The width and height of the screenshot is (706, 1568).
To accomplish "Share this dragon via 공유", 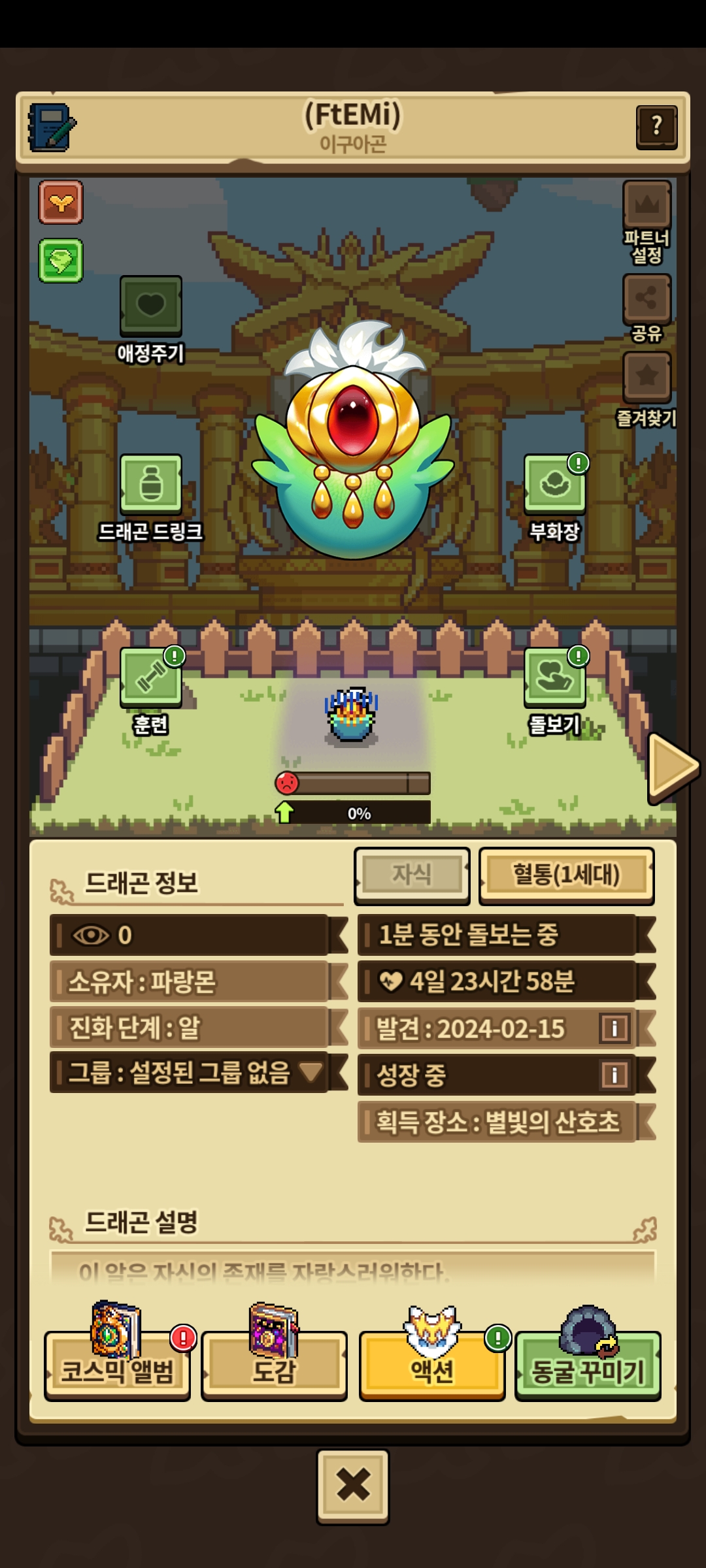I will 647,299.
